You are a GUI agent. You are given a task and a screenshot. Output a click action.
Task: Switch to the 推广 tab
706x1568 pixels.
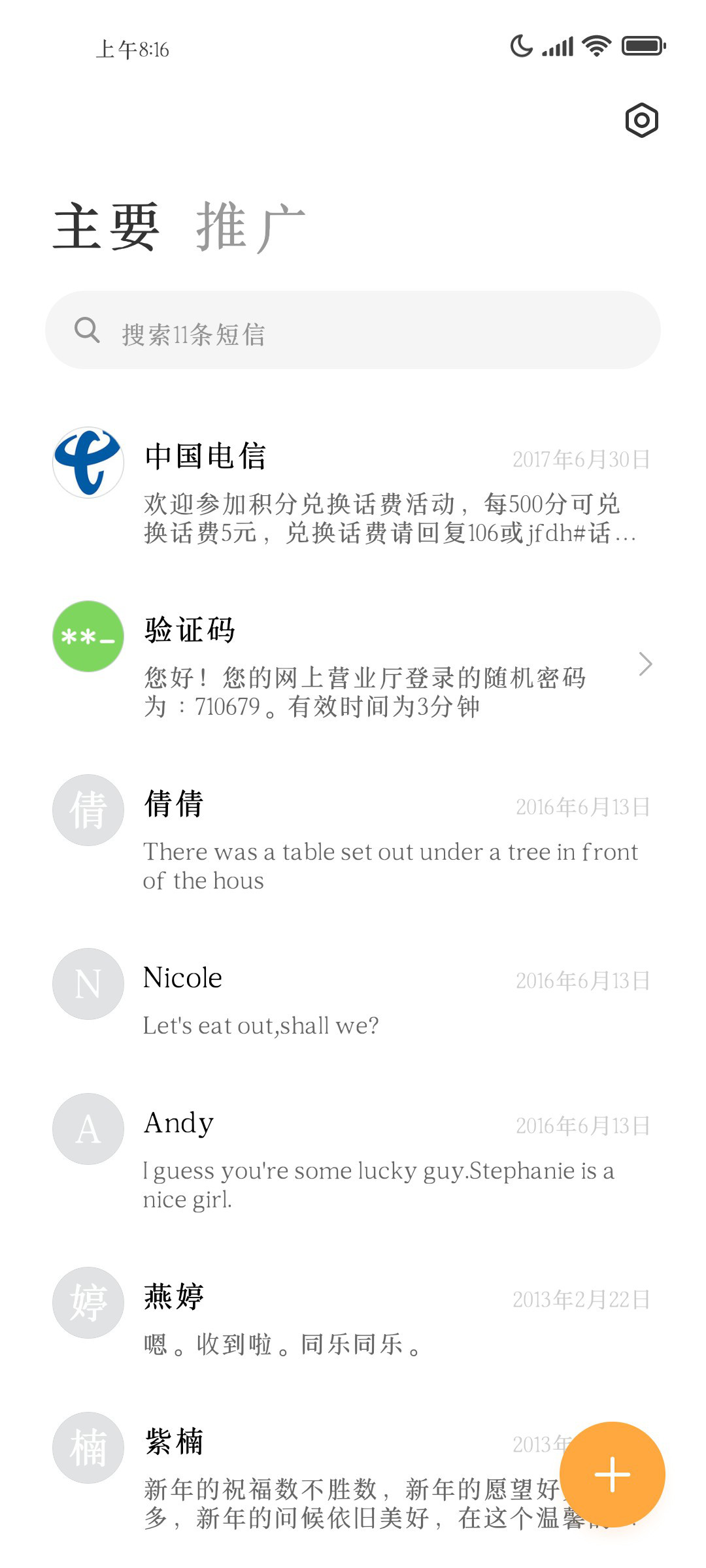(251, 227)
